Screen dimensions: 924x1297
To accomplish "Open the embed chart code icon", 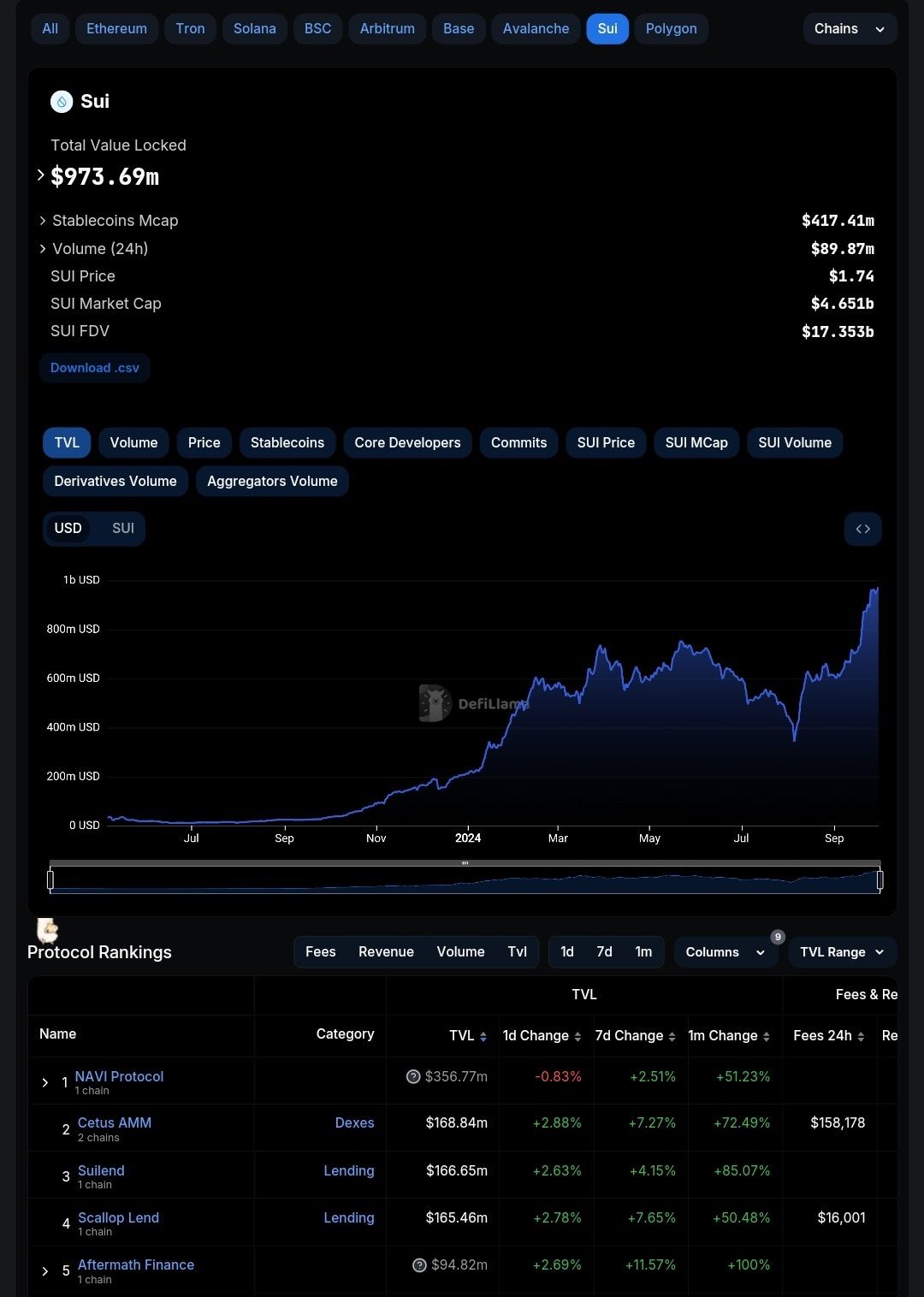I will [862, 529].
